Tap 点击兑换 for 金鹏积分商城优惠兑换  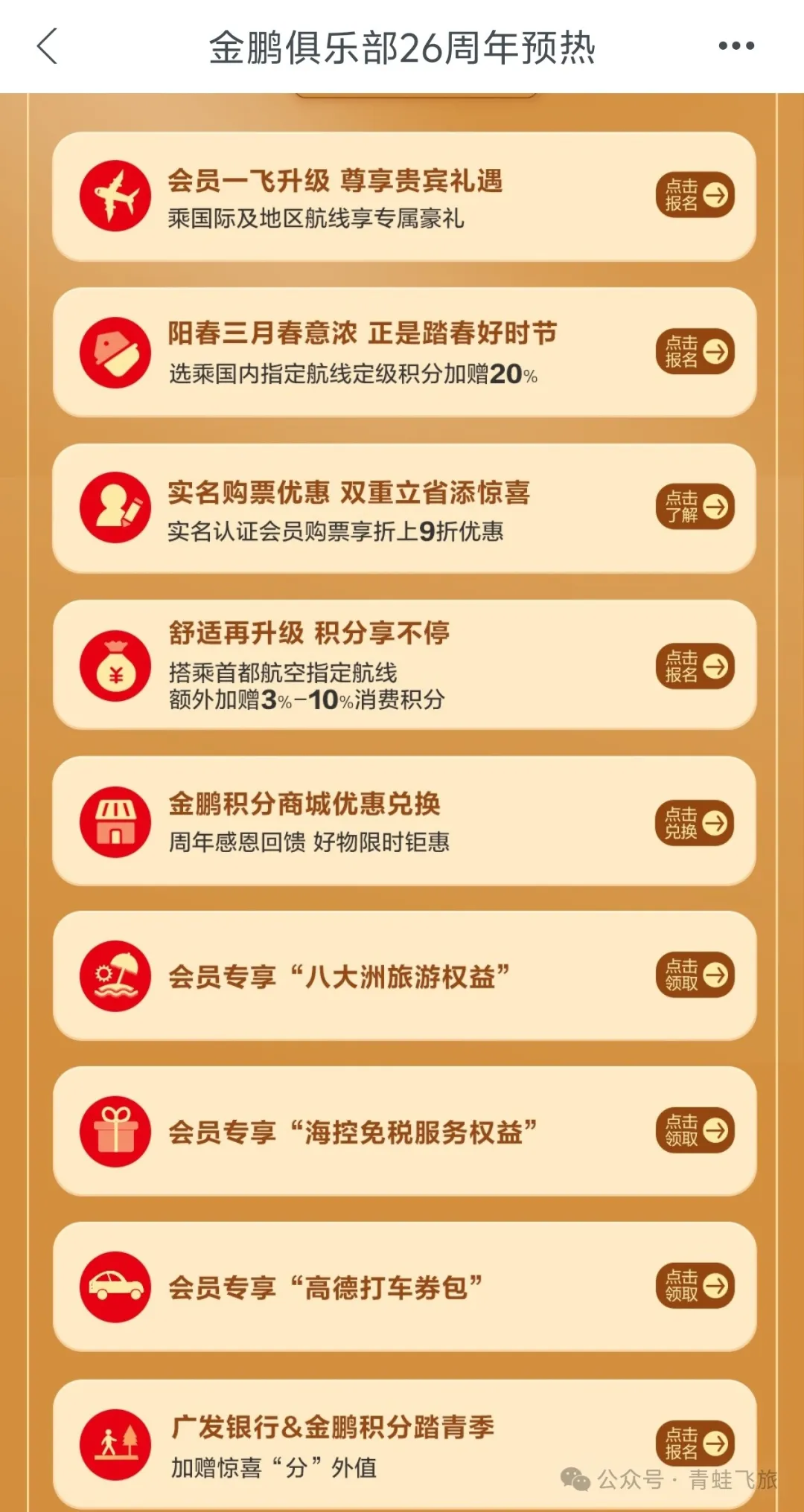coord(695,823)
